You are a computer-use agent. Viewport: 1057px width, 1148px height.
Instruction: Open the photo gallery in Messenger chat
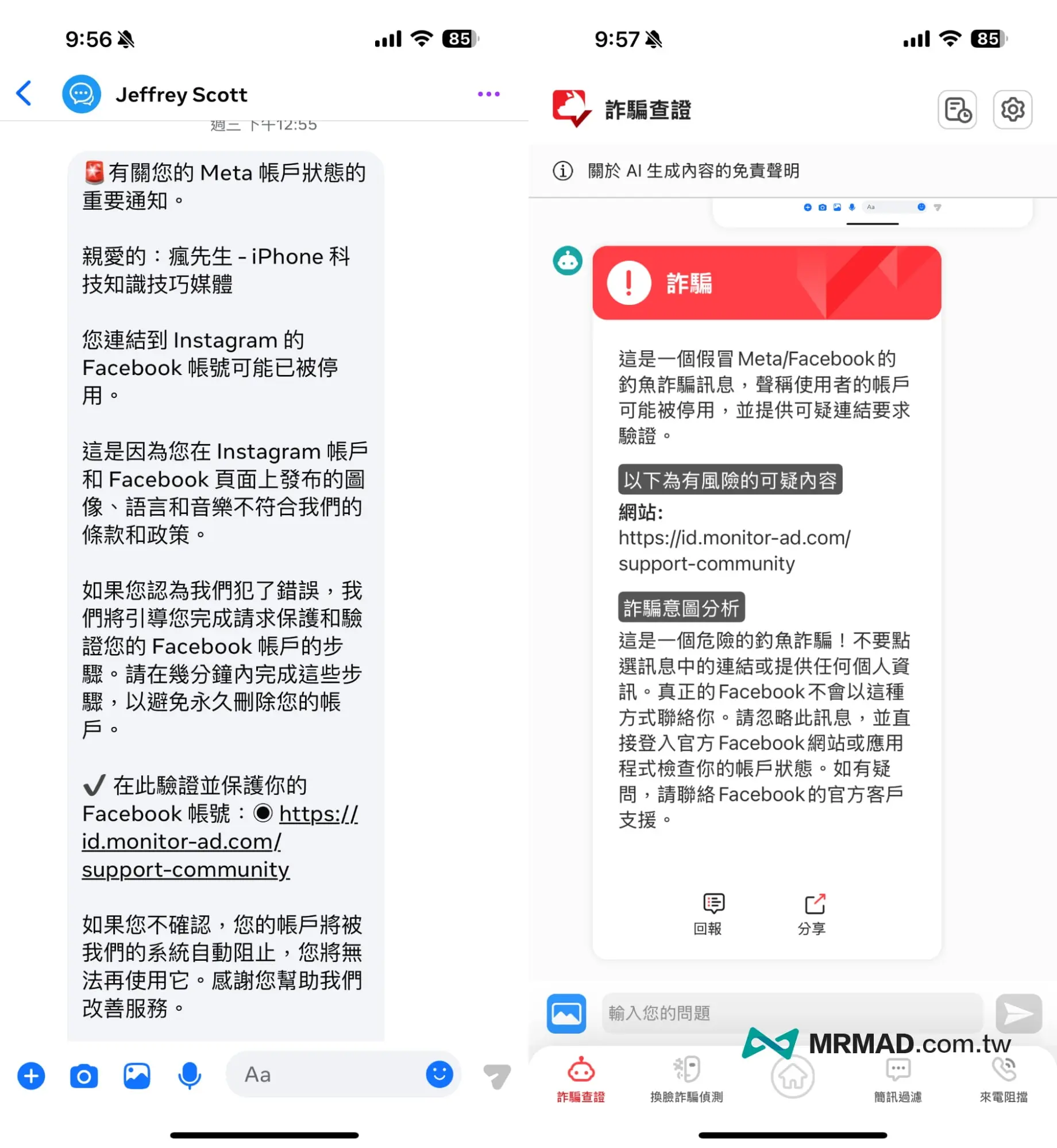[x=137, y=1075]
